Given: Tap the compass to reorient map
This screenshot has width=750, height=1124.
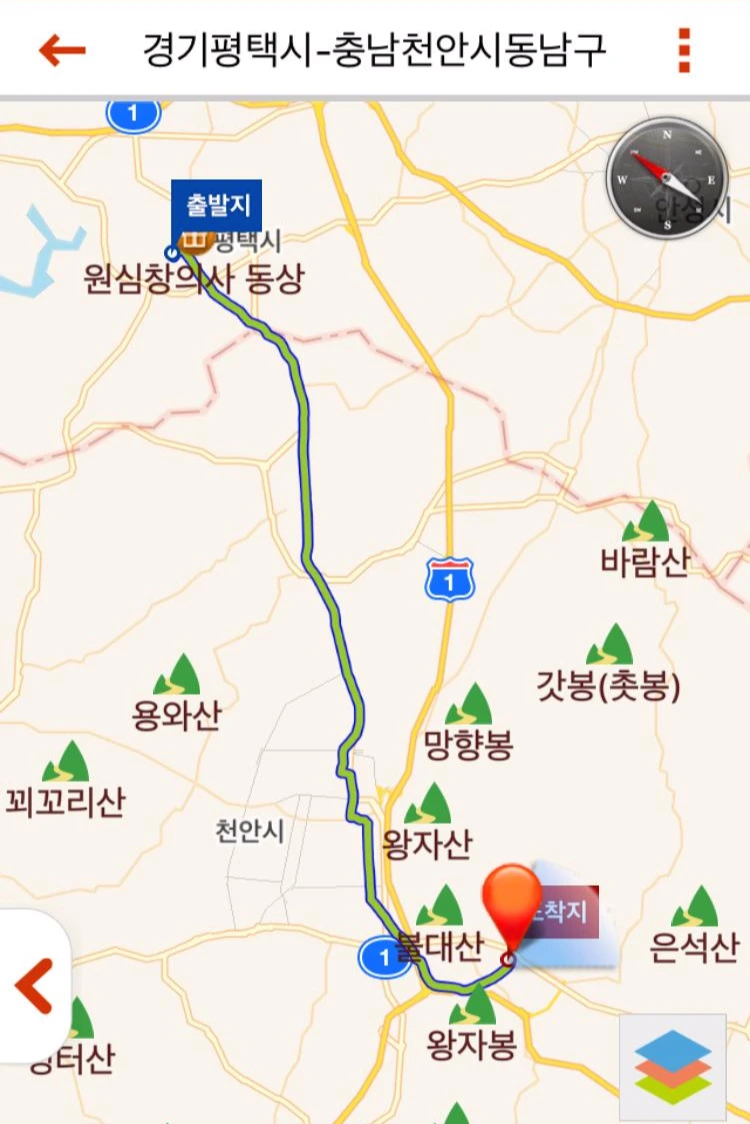Looking at the screenshot, I should [668, 179].
